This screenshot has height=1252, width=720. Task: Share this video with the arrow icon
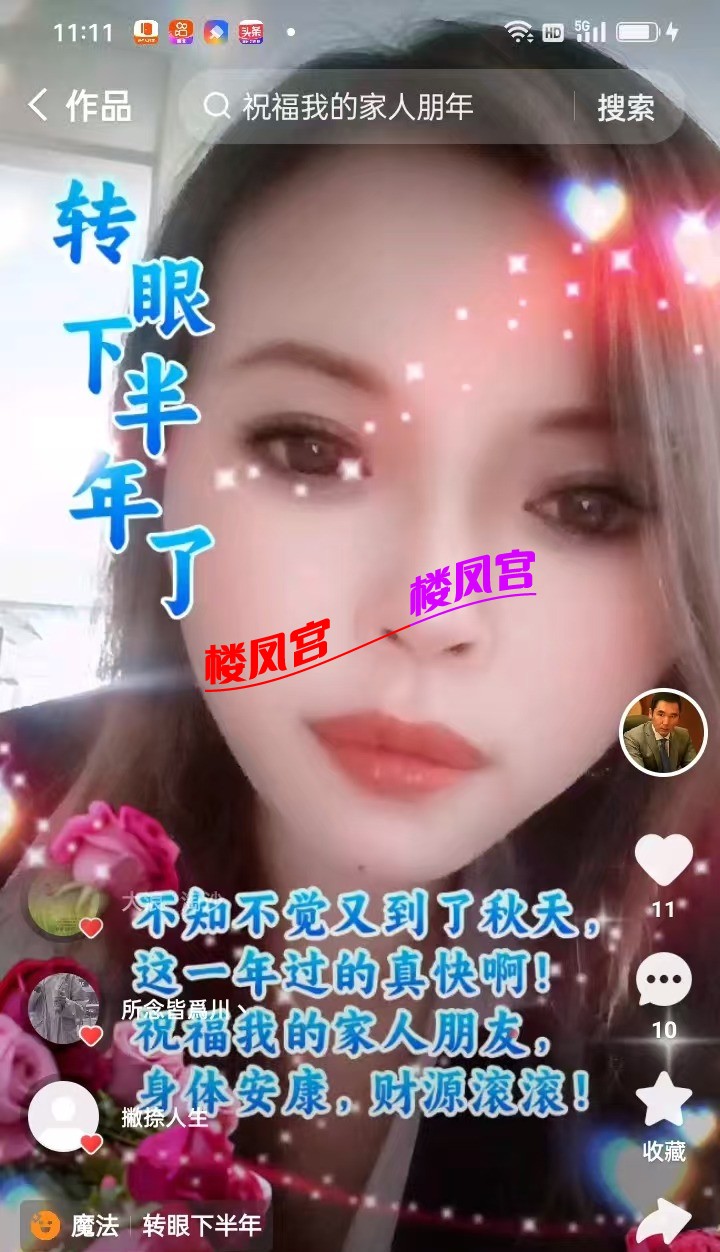pos(664,1222)
